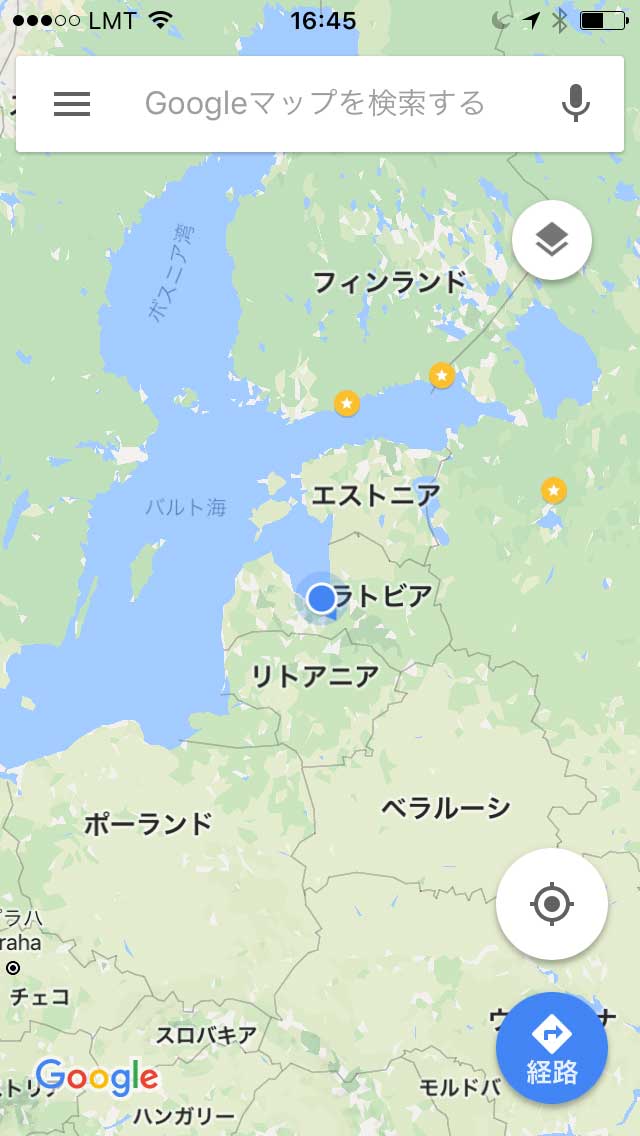This screenshot has width=640, height=1136.
Task: Select the starred place on Finland's south coast
Action: coord(347,403)
